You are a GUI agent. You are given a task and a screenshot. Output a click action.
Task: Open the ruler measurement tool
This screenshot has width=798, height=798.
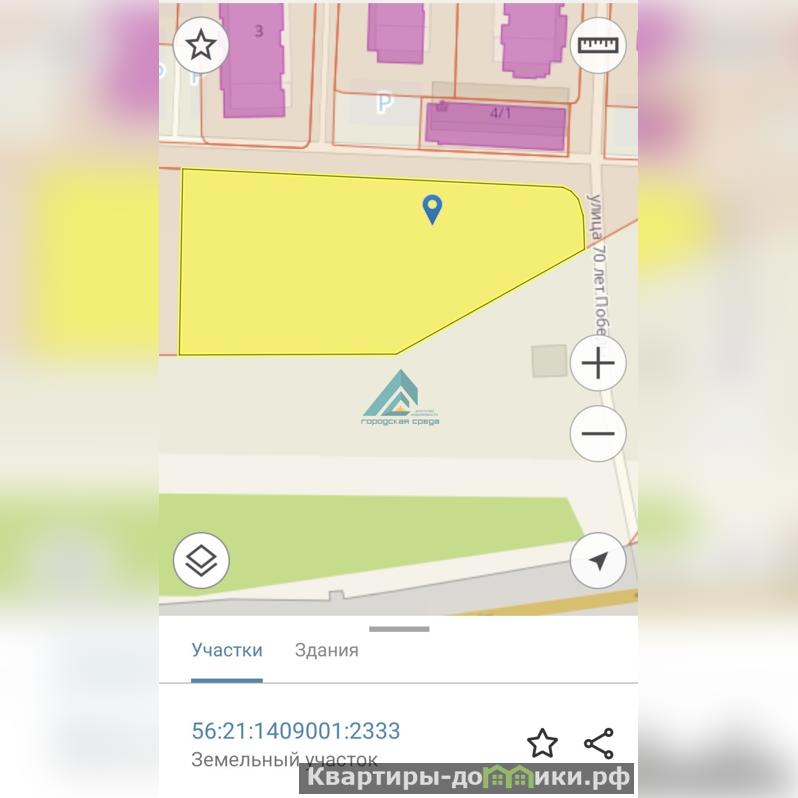tap(598, 45)
